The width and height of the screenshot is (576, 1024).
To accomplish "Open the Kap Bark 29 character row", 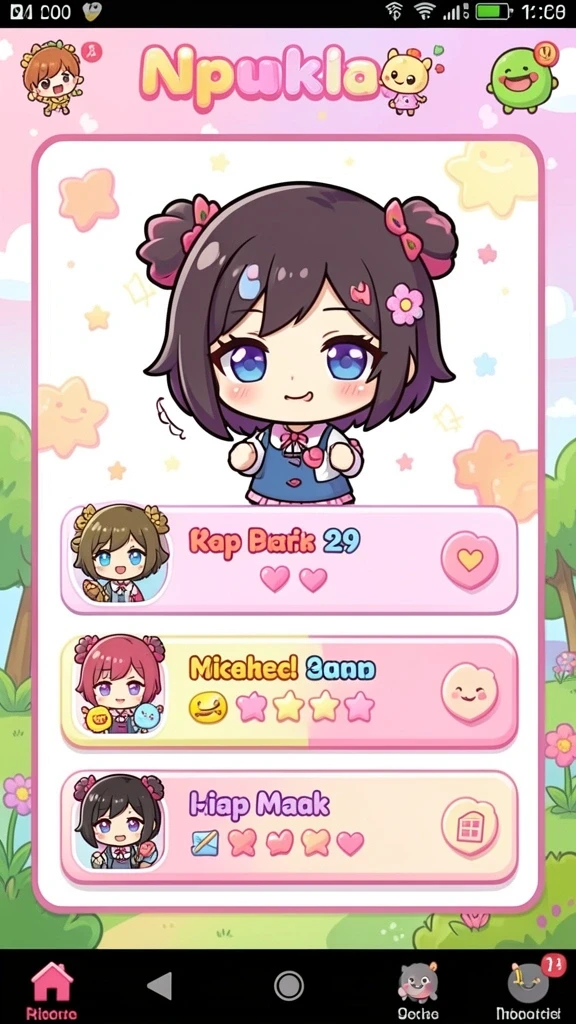I will [x=289, y=560].
